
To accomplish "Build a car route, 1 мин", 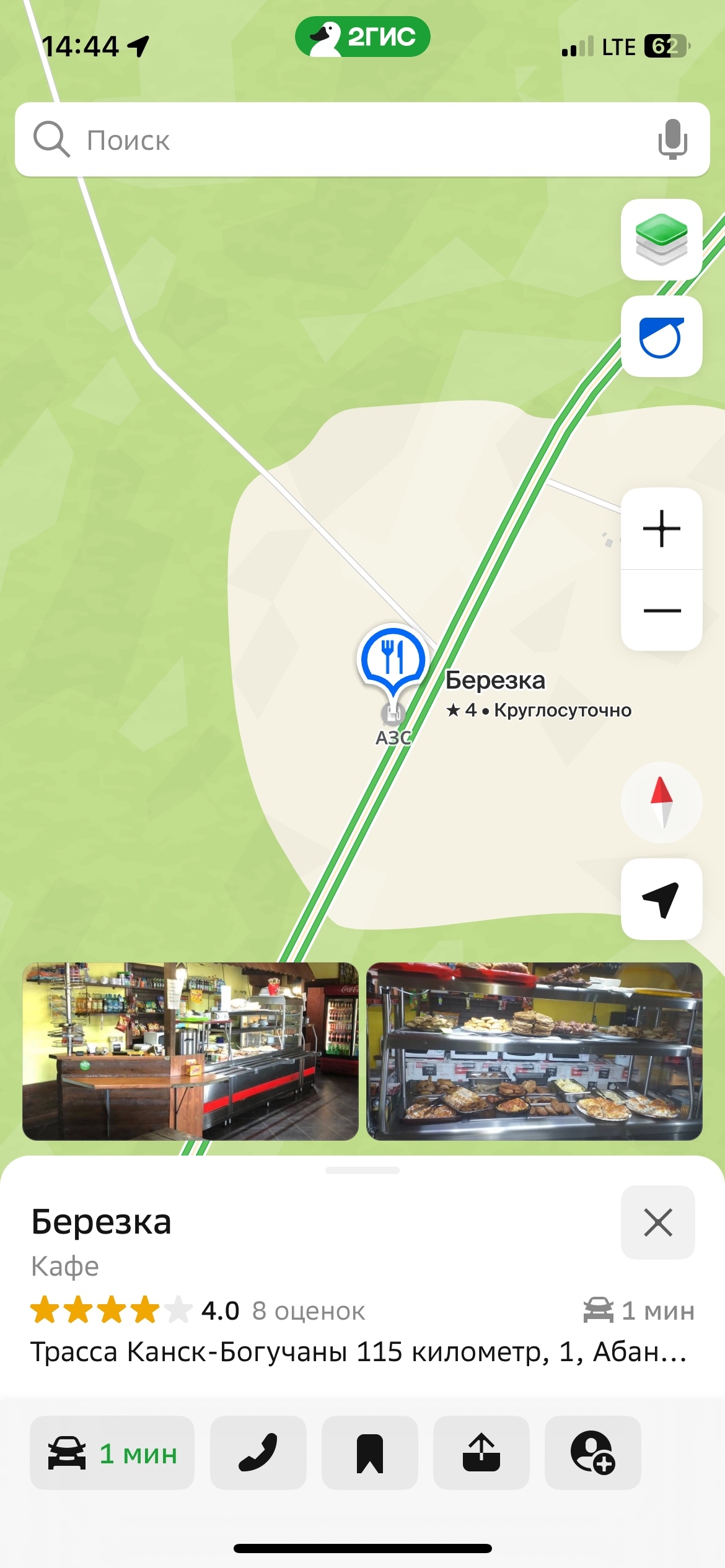I will click(112, 1453).
